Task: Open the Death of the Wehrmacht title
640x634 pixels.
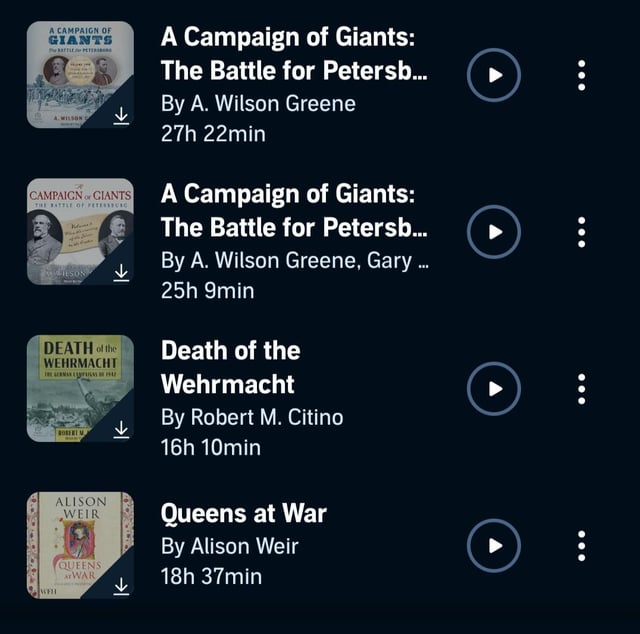Action: (230, 367)
